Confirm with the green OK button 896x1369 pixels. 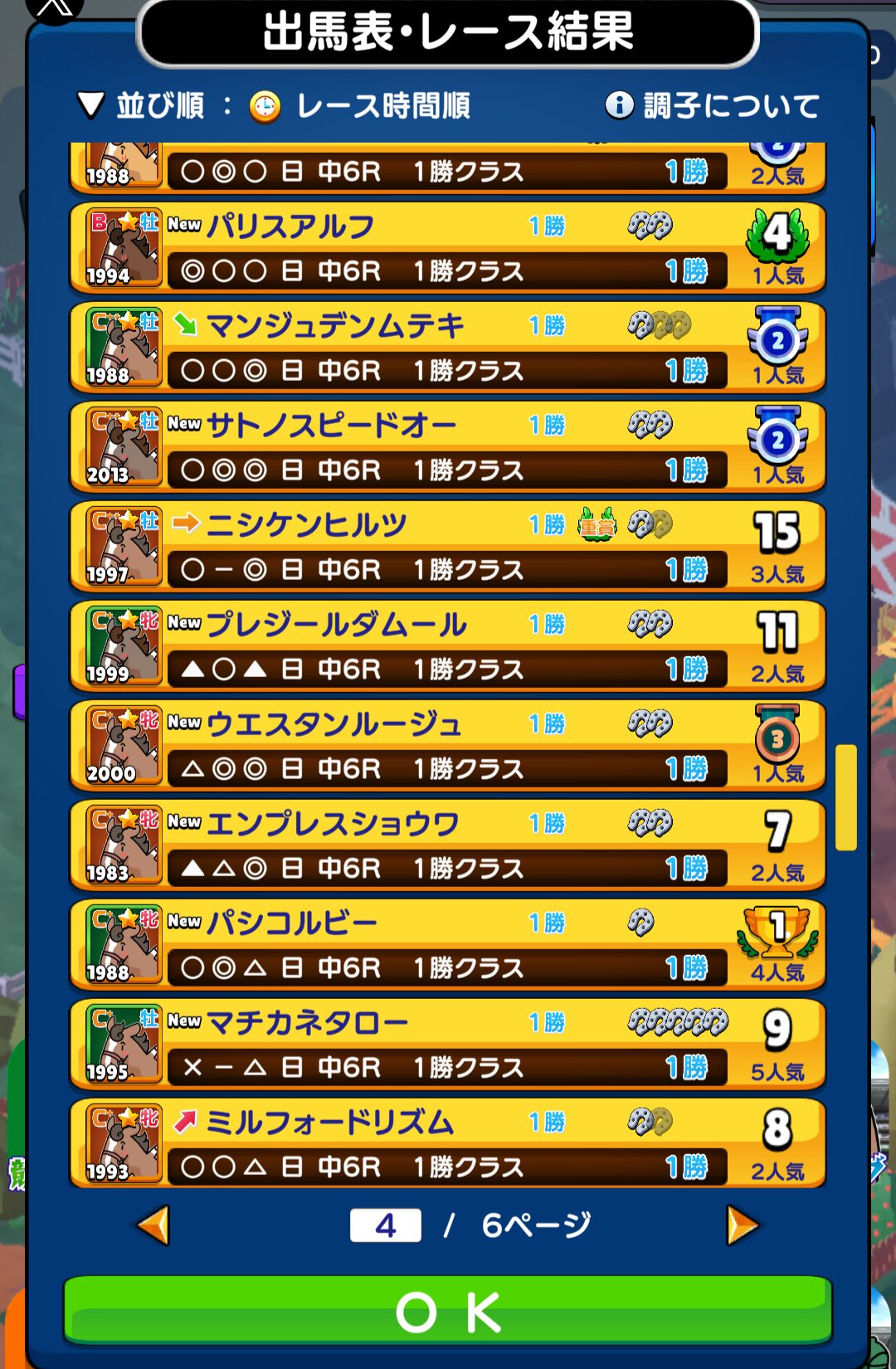[x=448, y=1312]
